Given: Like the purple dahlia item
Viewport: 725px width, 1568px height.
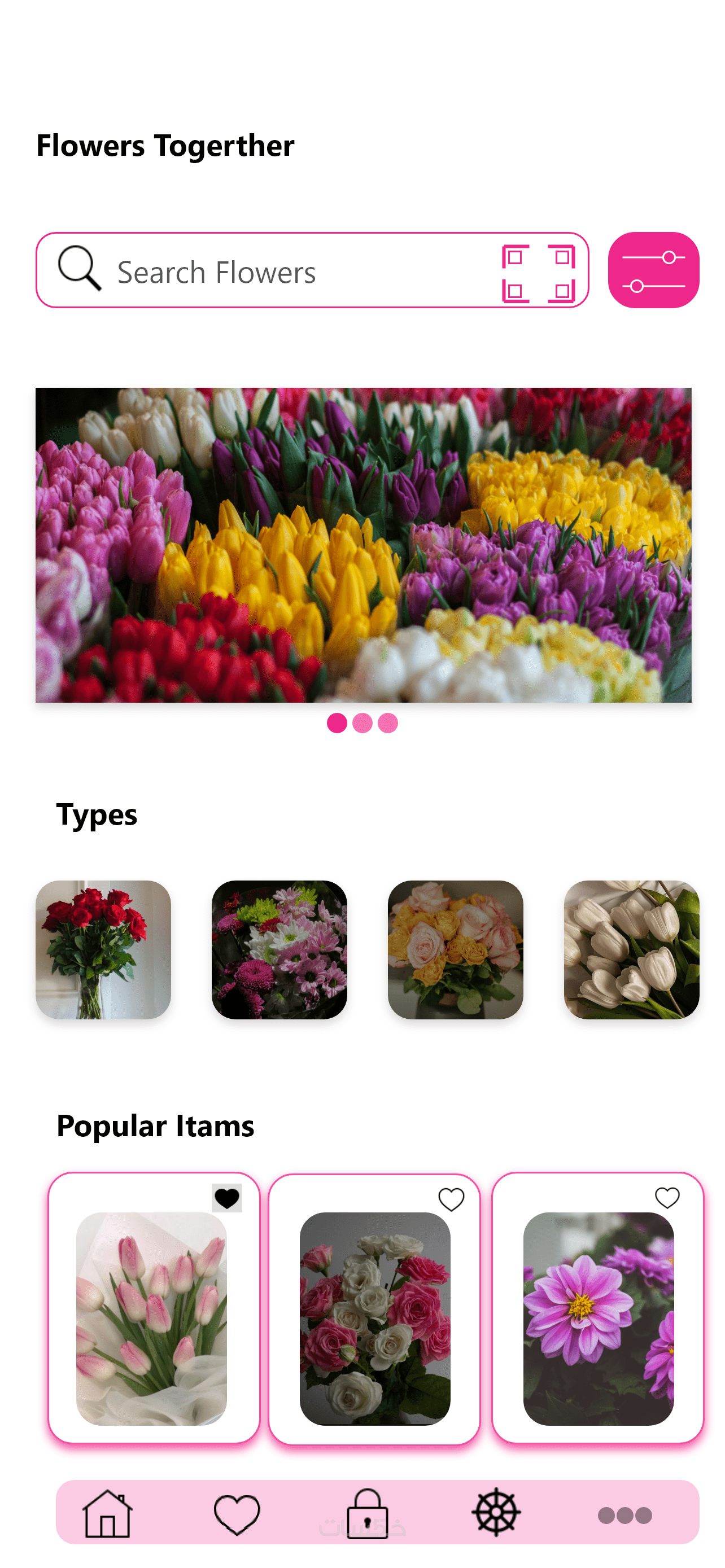Looking at the screenshot, I should click(667, 1197).
